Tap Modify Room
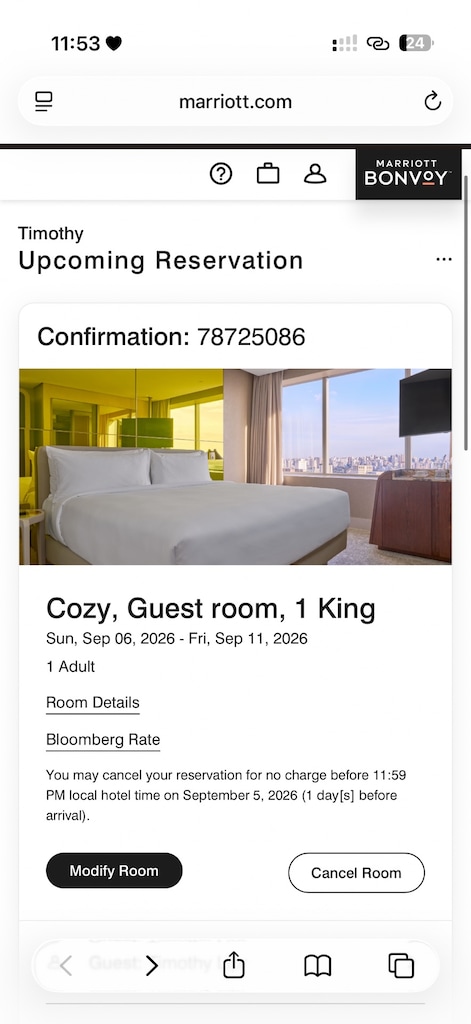 (114, 871)
